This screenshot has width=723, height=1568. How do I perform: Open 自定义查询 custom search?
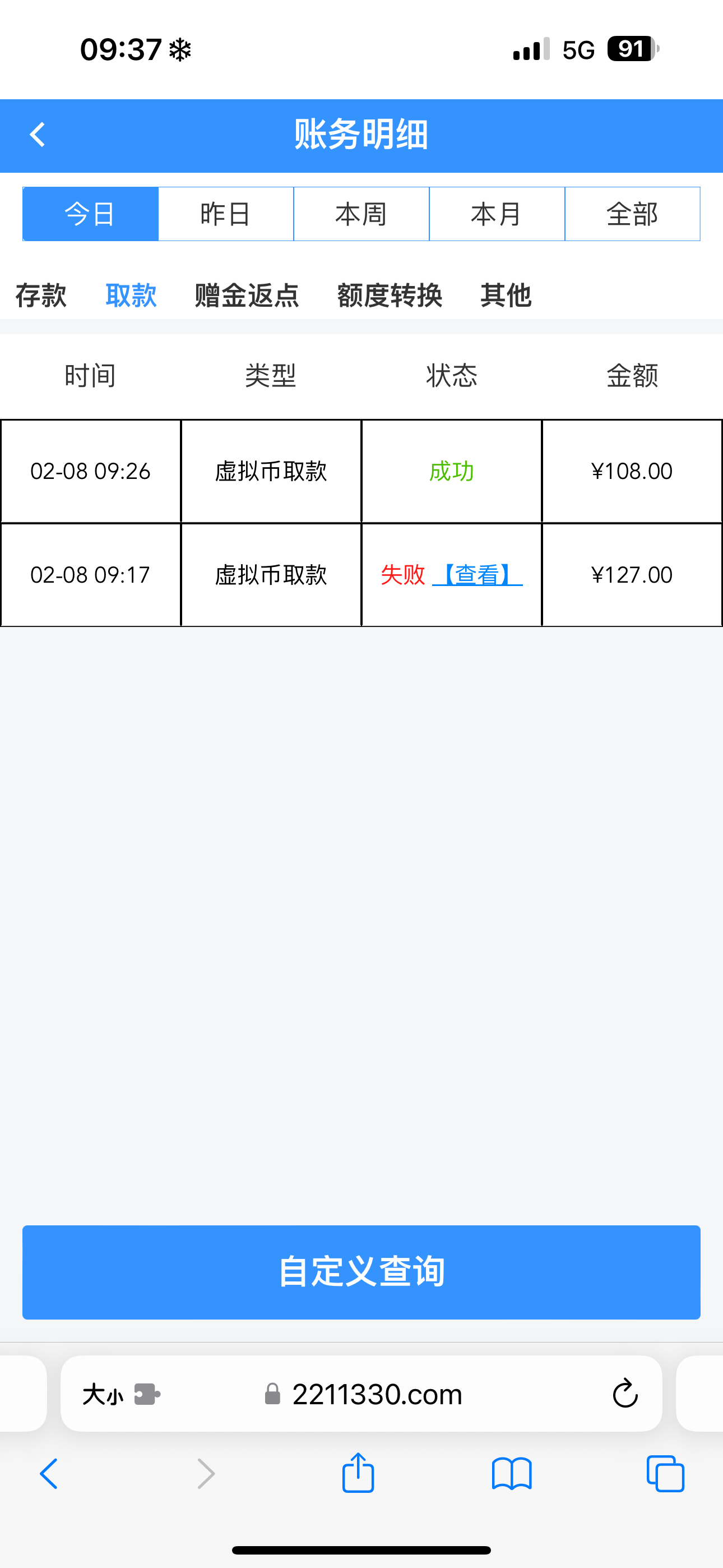click(361, 1272)
